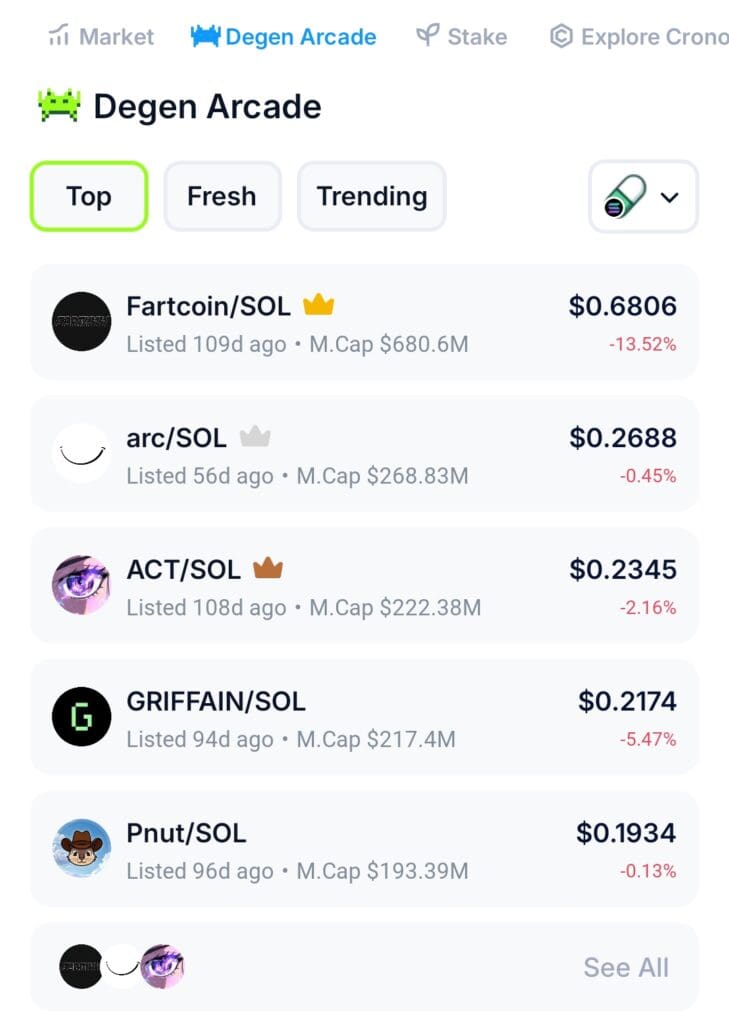Image resolution: width=729 pixels, height=1024 pixels.
Task: Click the Pnut cowboy avatar icon
Action: (80, 848)
